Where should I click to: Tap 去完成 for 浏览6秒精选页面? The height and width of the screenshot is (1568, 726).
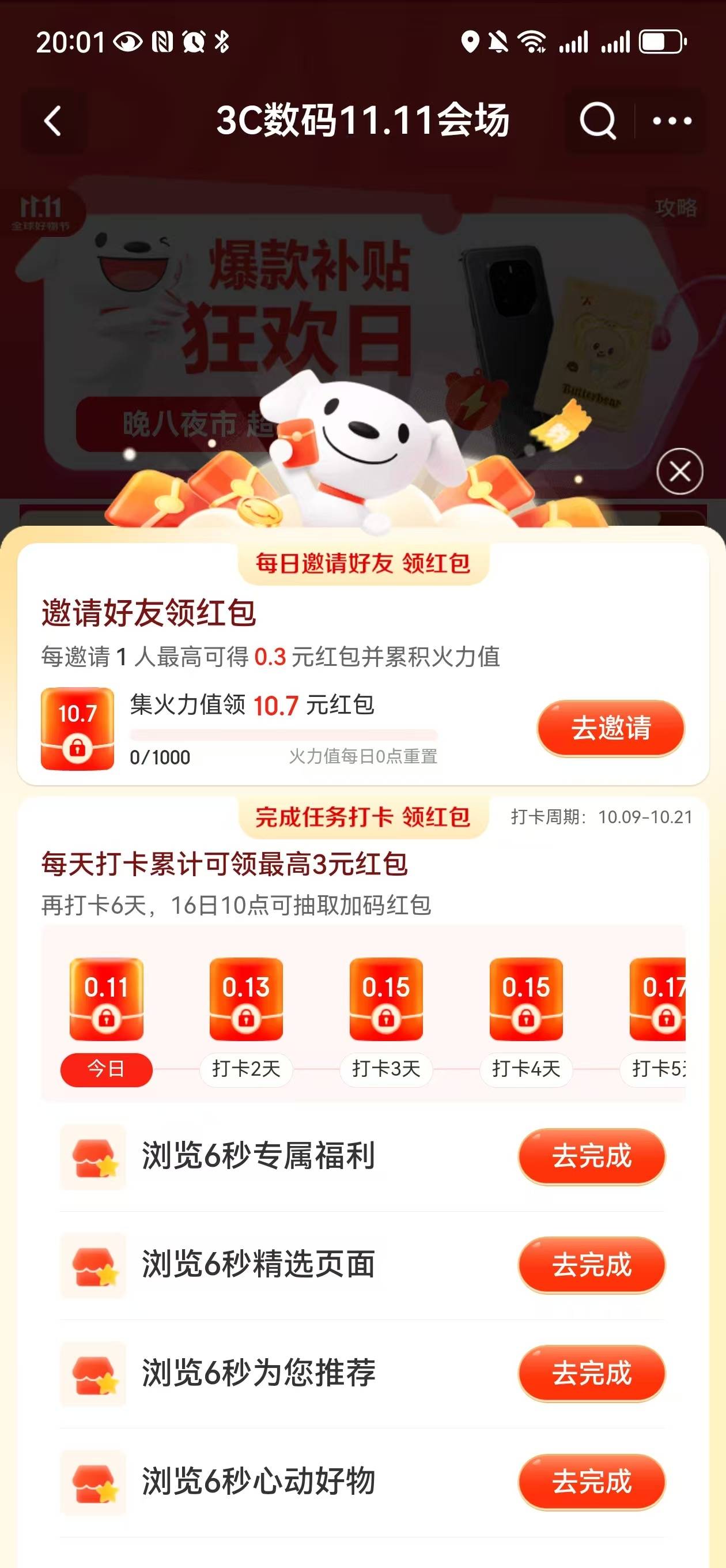pos(592,1264)
